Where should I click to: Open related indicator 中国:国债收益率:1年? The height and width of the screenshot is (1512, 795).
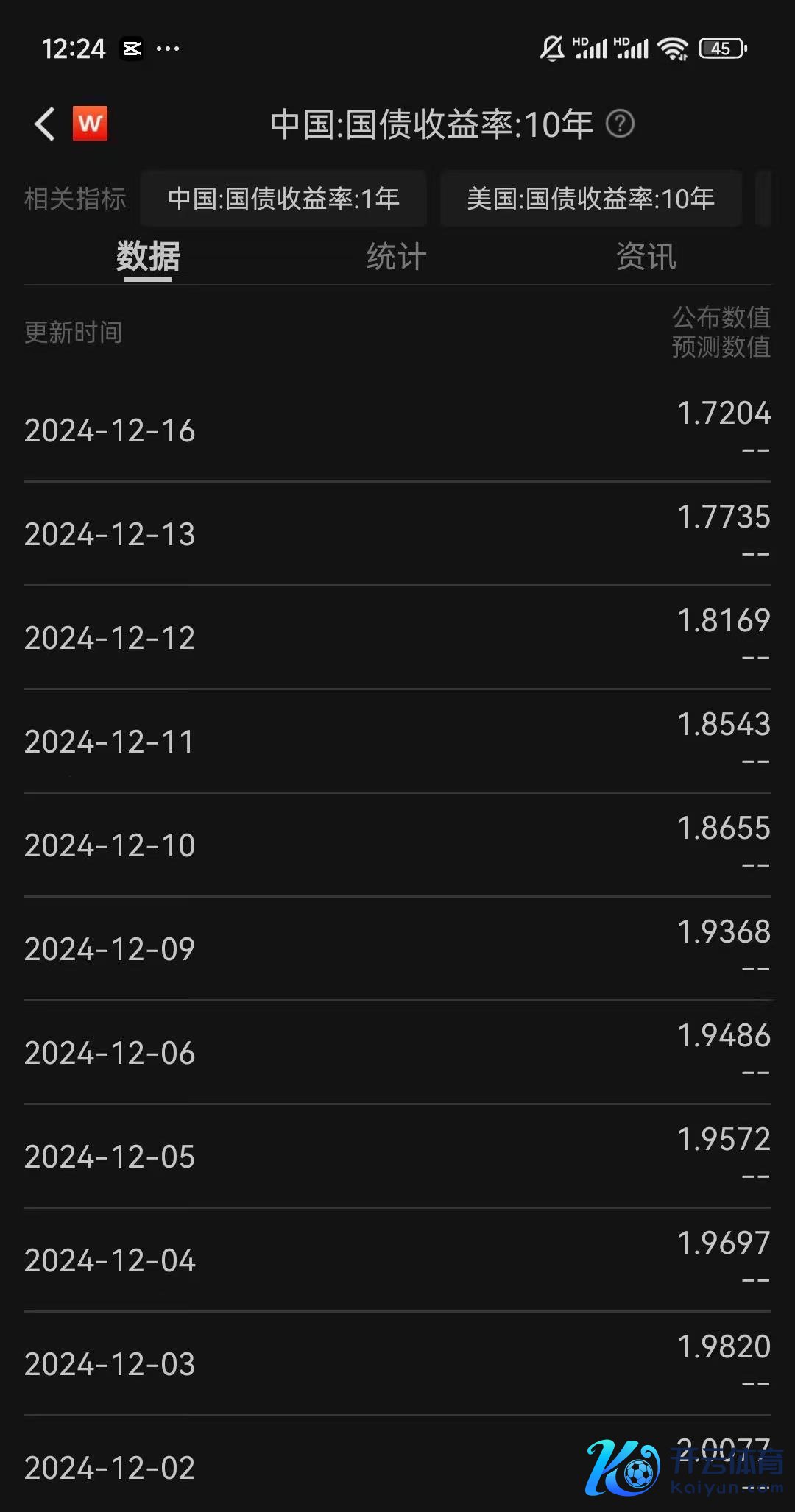(283, 199)
